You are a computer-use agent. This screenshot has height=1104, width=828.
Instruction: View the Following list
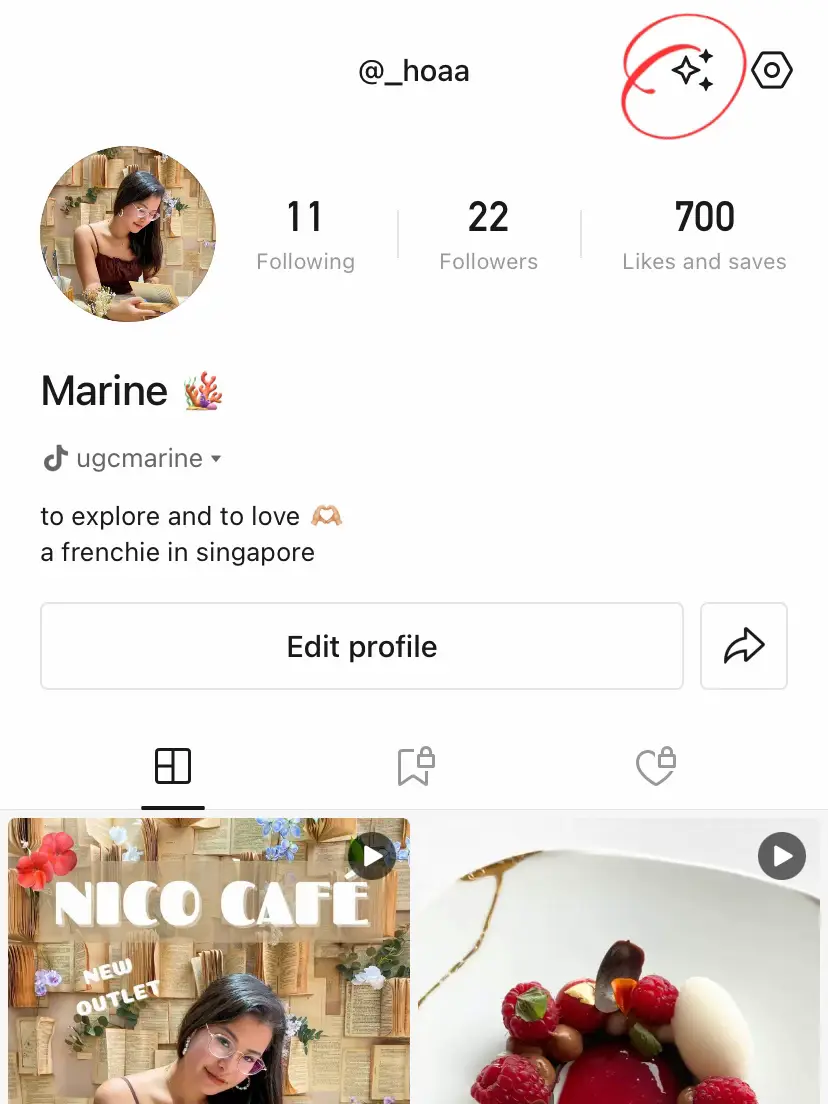point(305,235)
